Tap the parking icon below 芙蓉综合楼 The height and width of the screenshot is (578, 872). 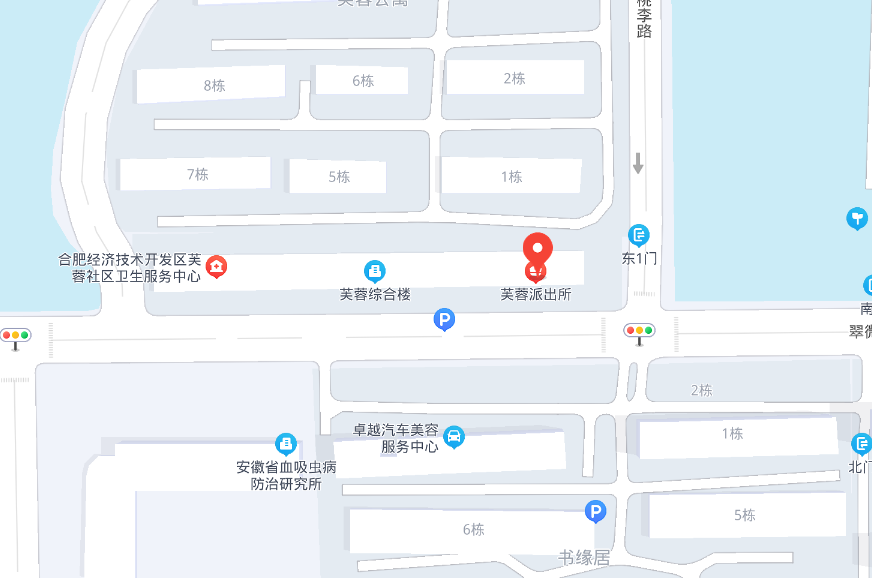pos(445,320)
